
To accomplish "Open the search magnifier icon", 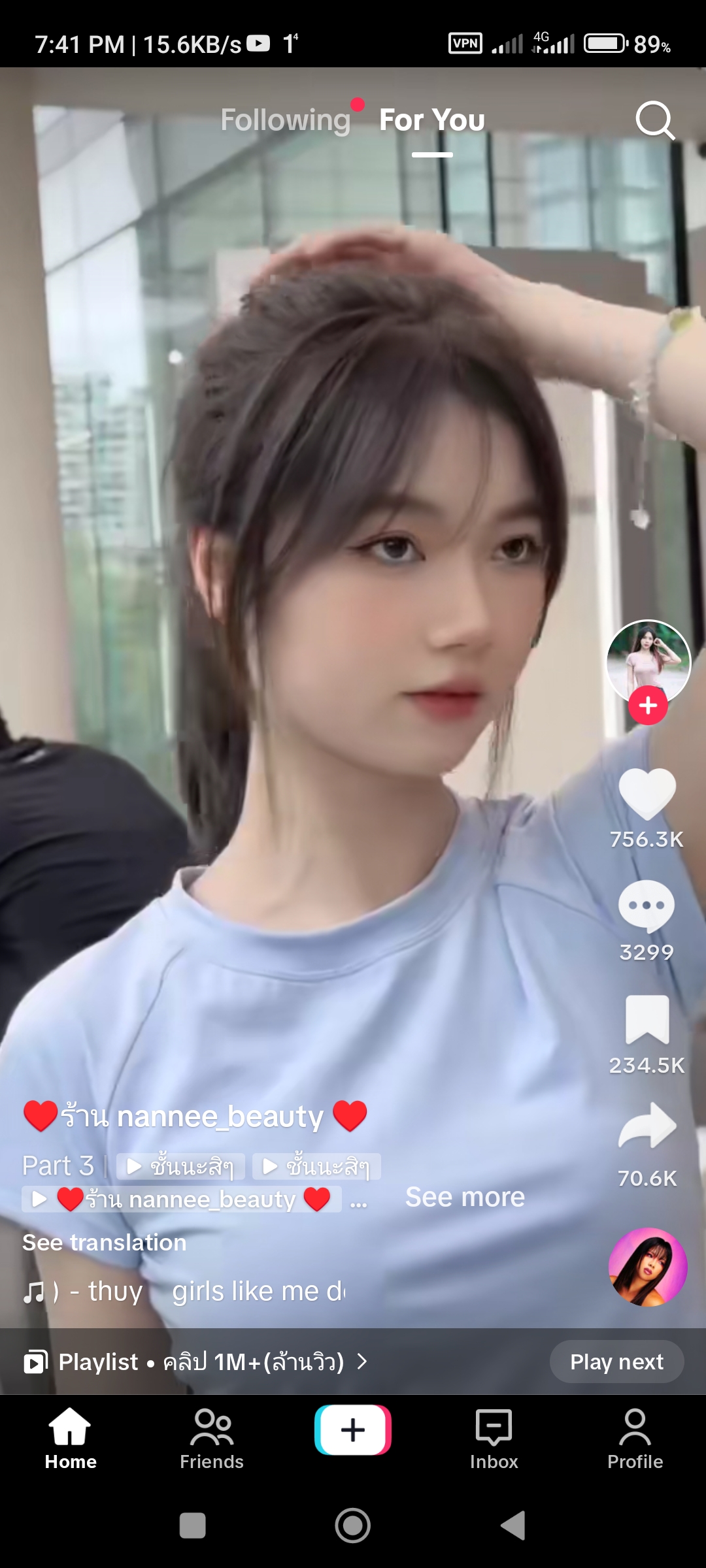I will [654, 120].
